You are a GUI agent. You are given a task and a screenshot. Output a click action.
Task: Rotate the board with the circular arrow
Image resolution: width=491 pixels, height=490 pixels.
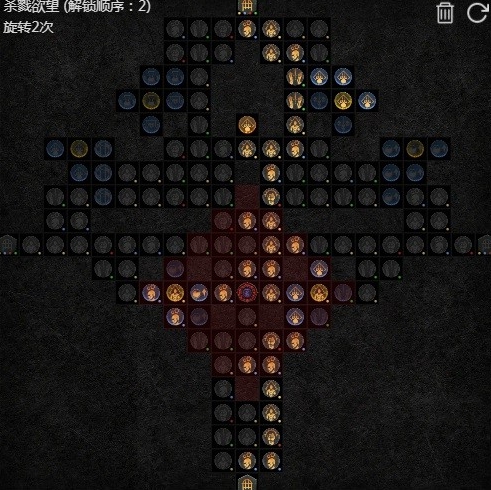[x=477, y=13]
